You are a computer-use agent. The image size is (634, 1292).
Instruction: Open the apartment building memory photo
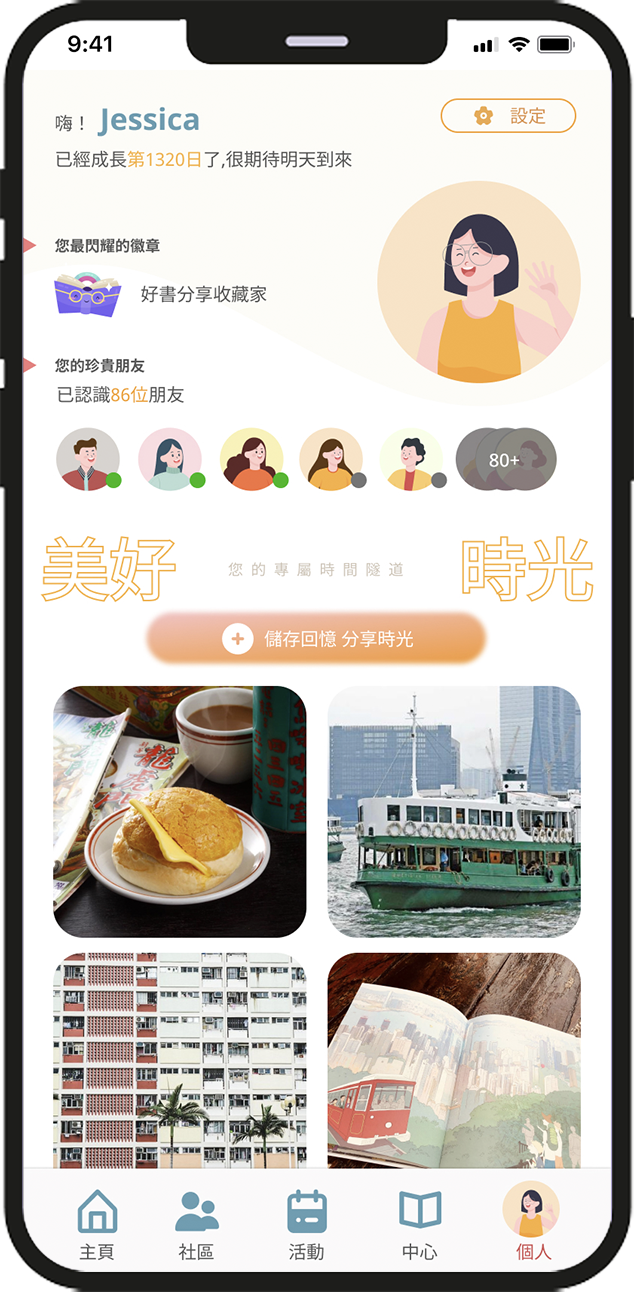(180, 1058)
